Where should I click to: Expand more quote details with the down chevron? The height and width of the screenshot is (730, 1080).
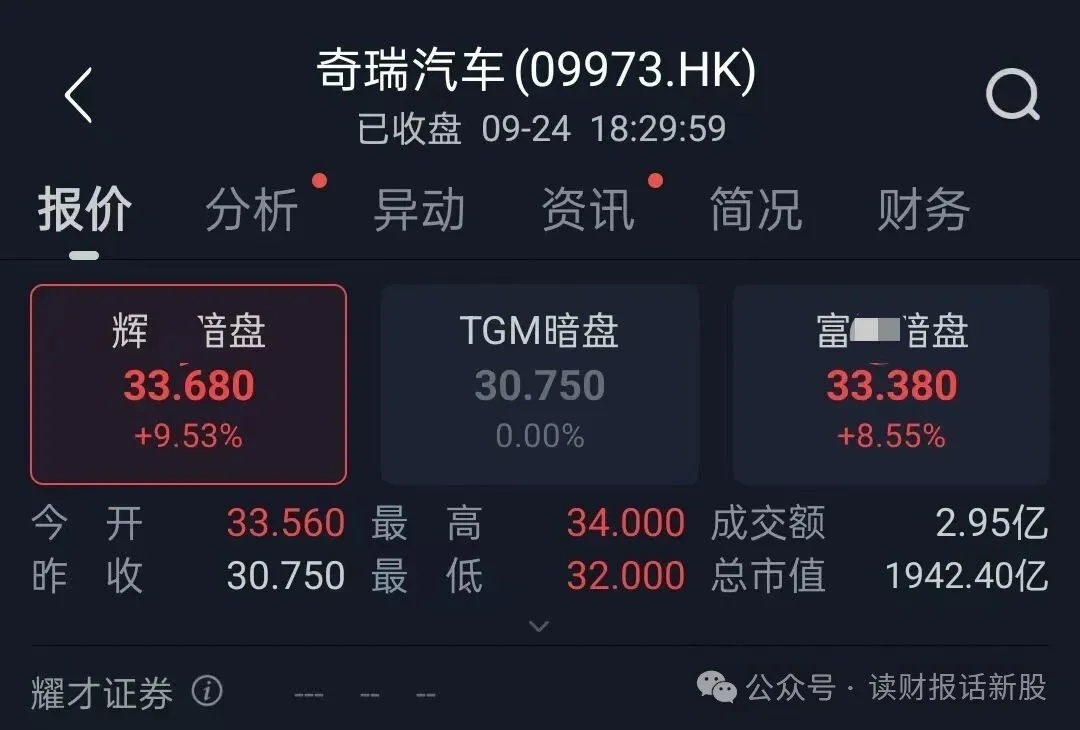539,627
